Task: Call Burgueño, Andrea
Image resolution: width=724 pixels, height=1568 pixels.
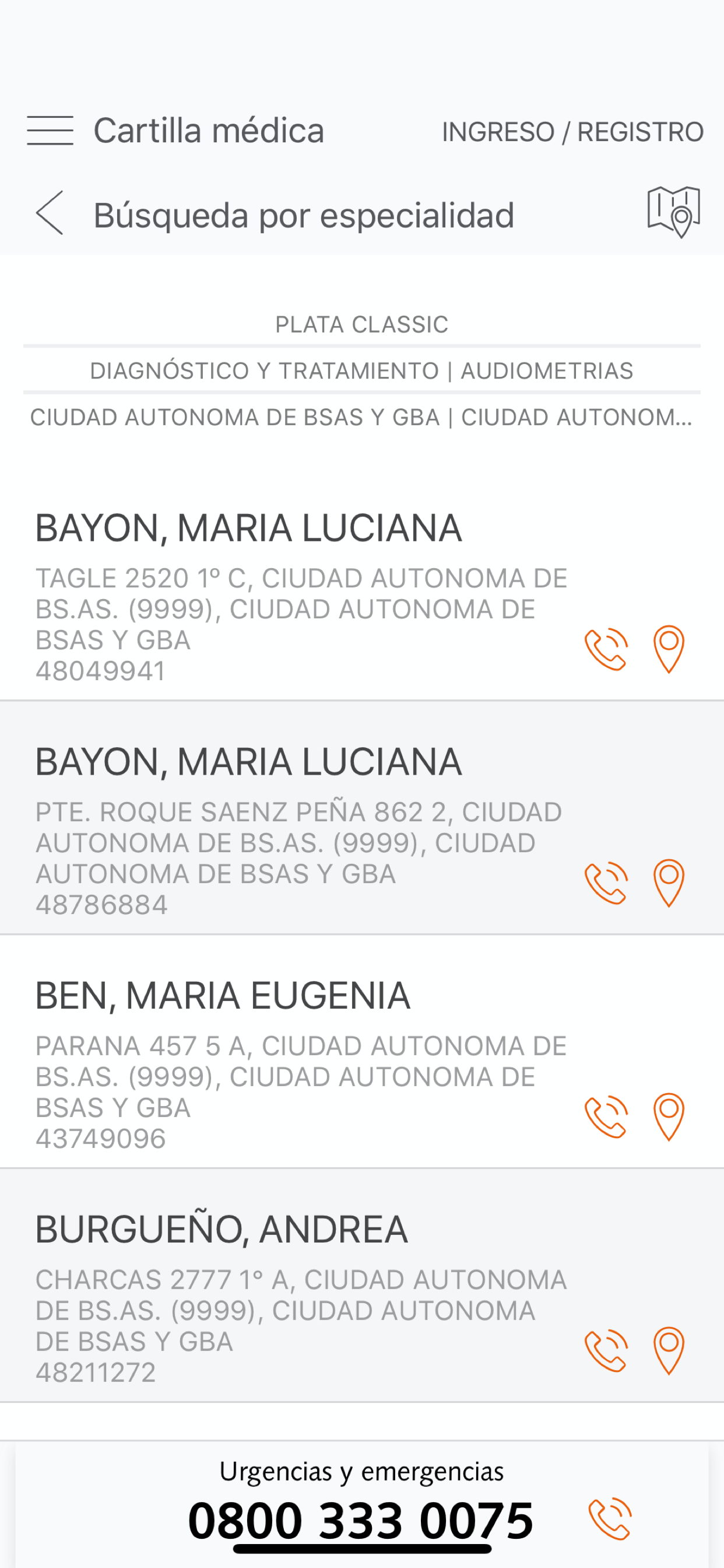Action: (x=606, y=1350)
